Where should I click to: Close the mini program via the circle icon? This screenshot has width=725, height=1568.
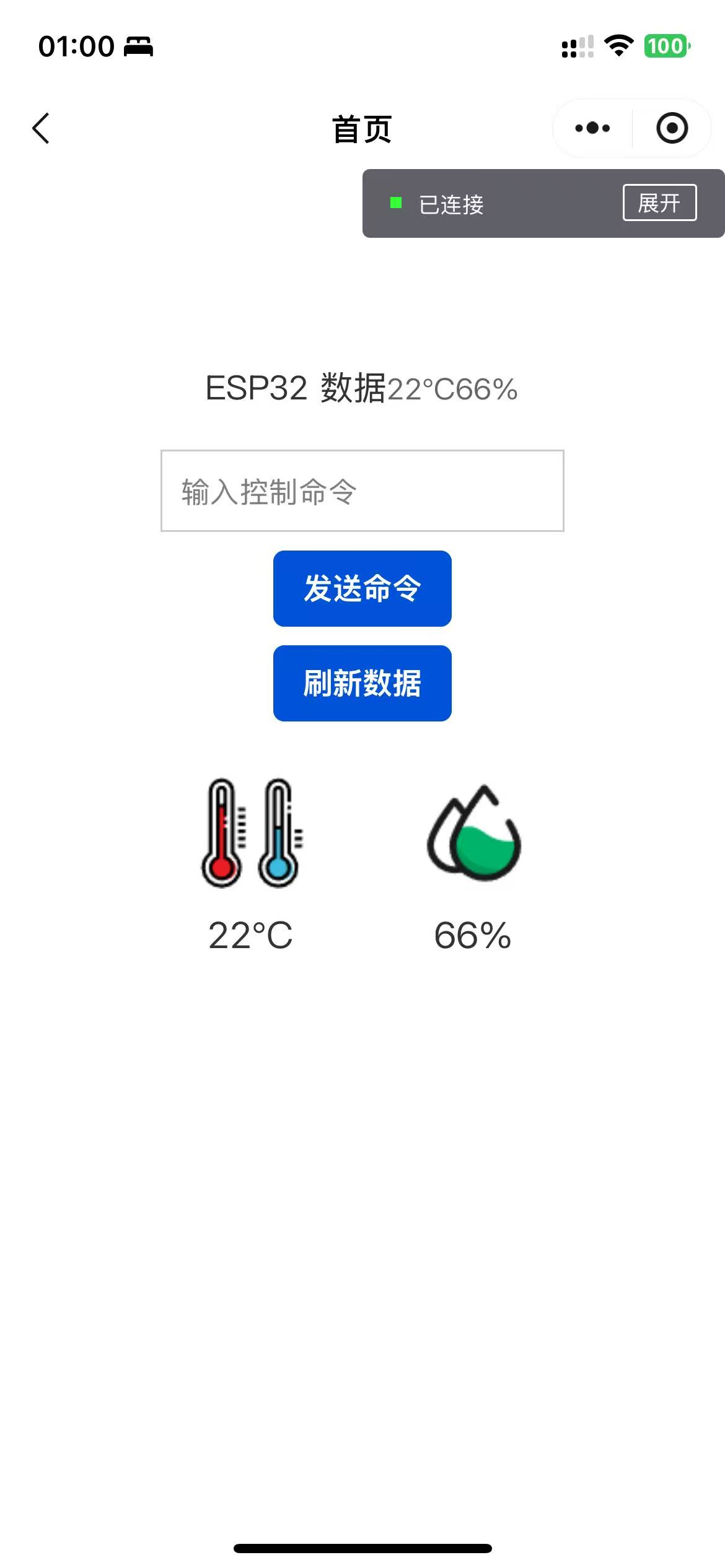click(x=672, y=128)
